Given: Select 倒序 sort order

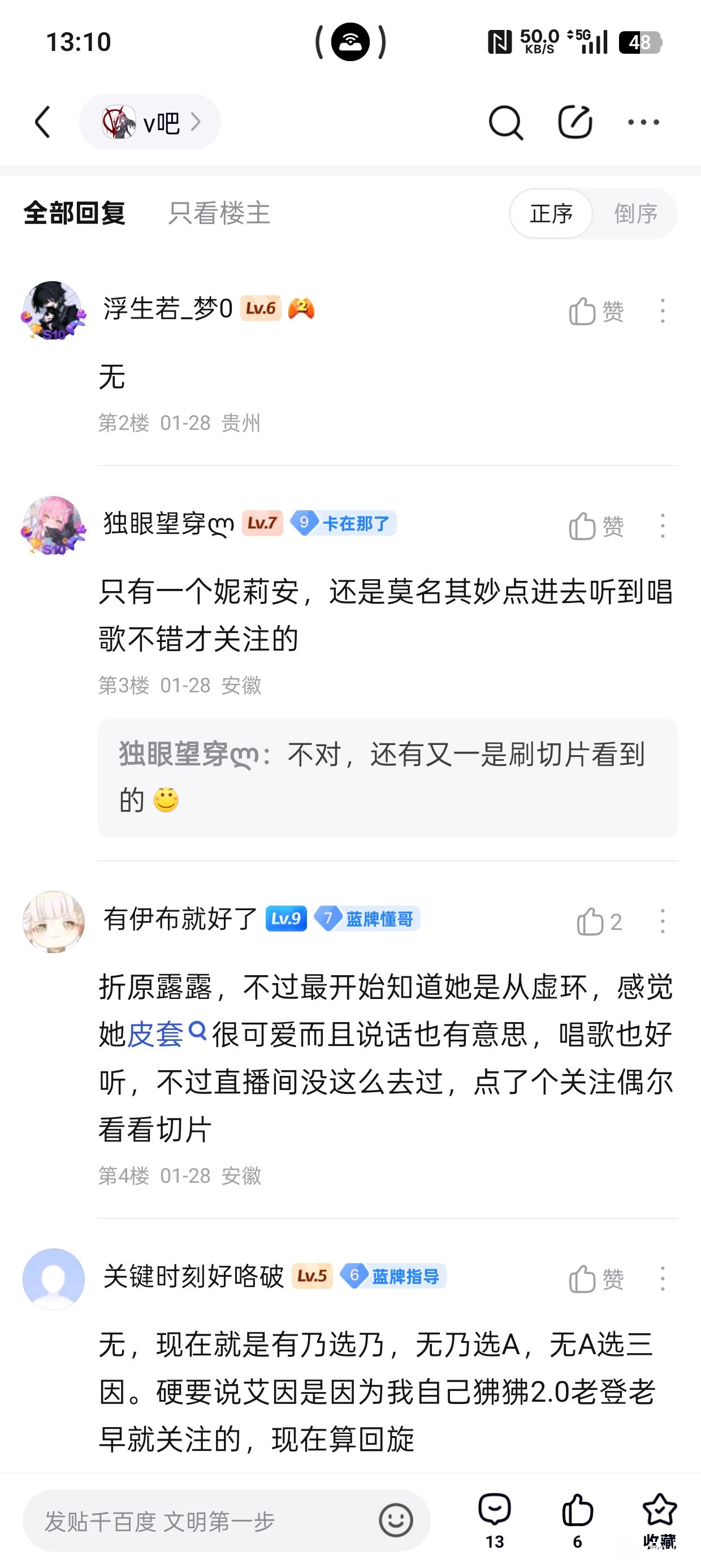Looking at the screenshot, I should point(636,214).
